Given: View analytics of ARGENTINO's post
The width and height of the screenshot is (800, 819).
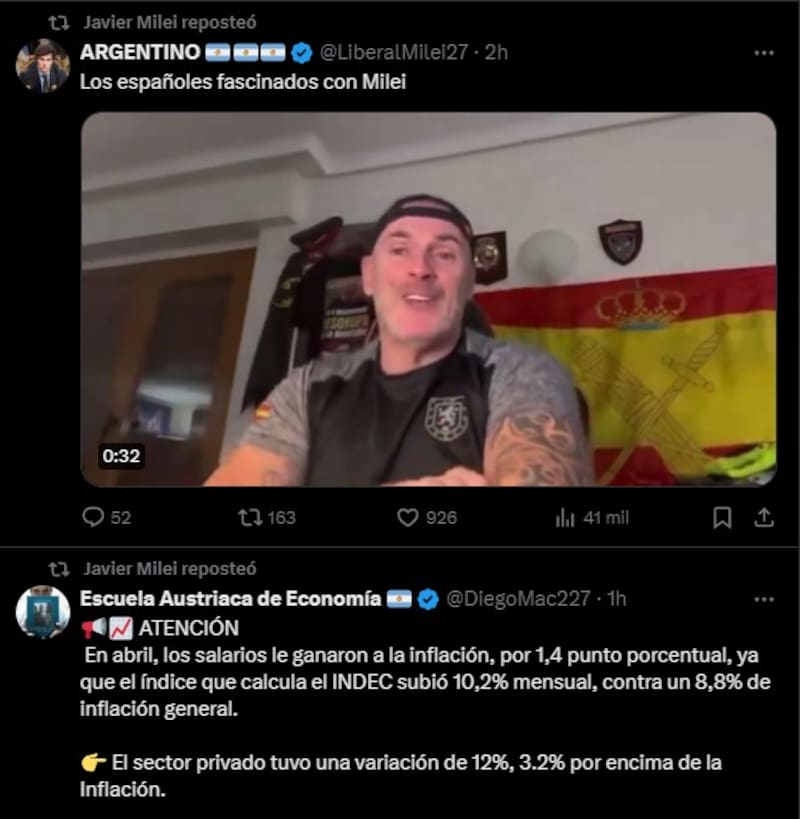Looking at the screenshot, I should click(x=565, y=517).
